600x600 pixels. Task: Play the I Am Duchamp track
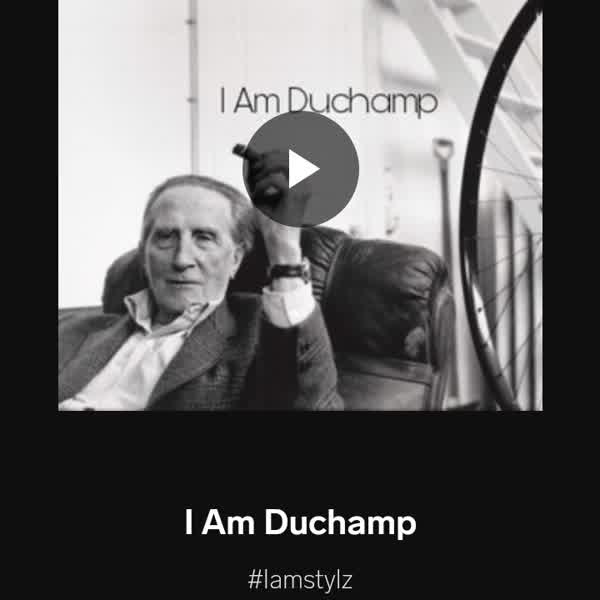pyautogui.click(x=300, y=169)
